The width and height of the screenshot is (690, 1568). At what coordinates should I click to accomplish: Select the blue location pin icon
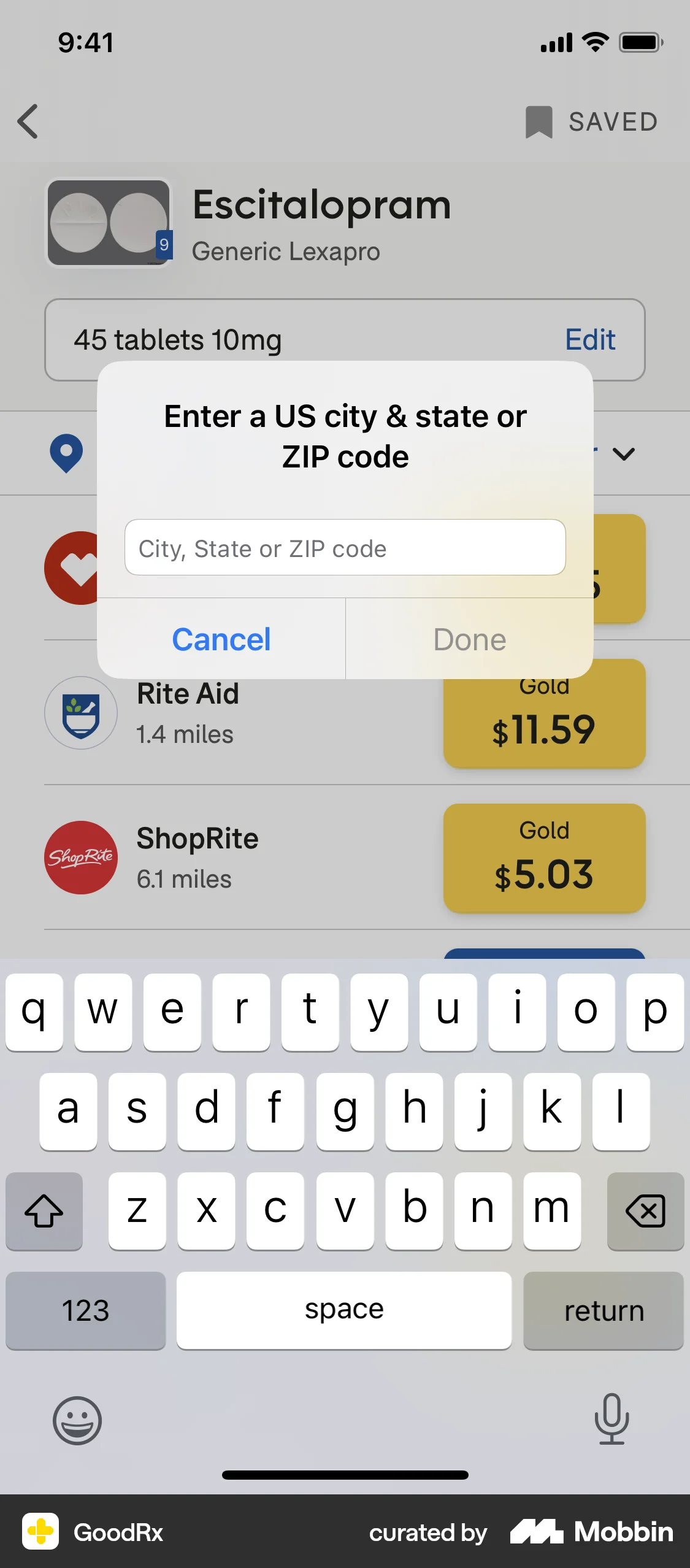tap(66, 452)
